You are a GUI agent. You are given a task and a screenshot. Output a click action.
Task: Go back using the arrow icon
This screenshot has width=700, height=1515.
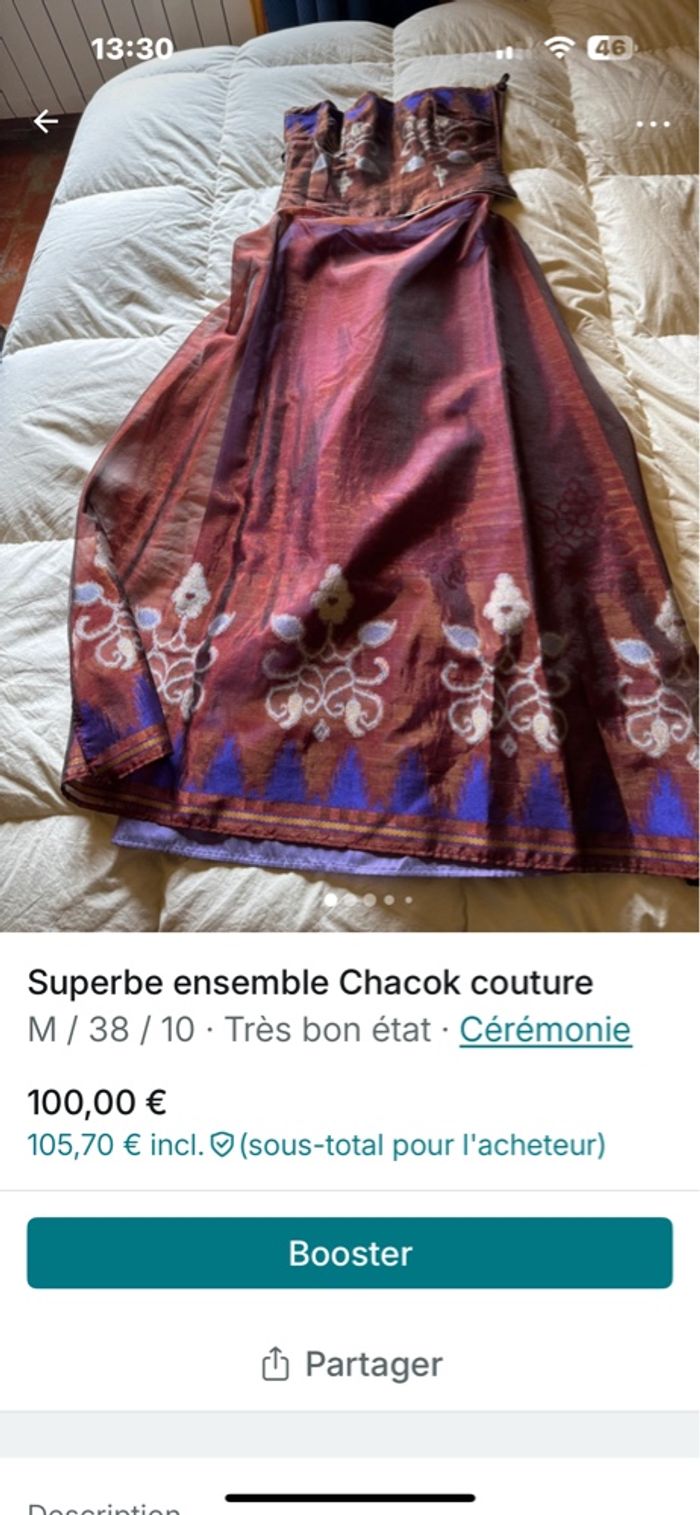pyautogui.click(x=46, y=122)
